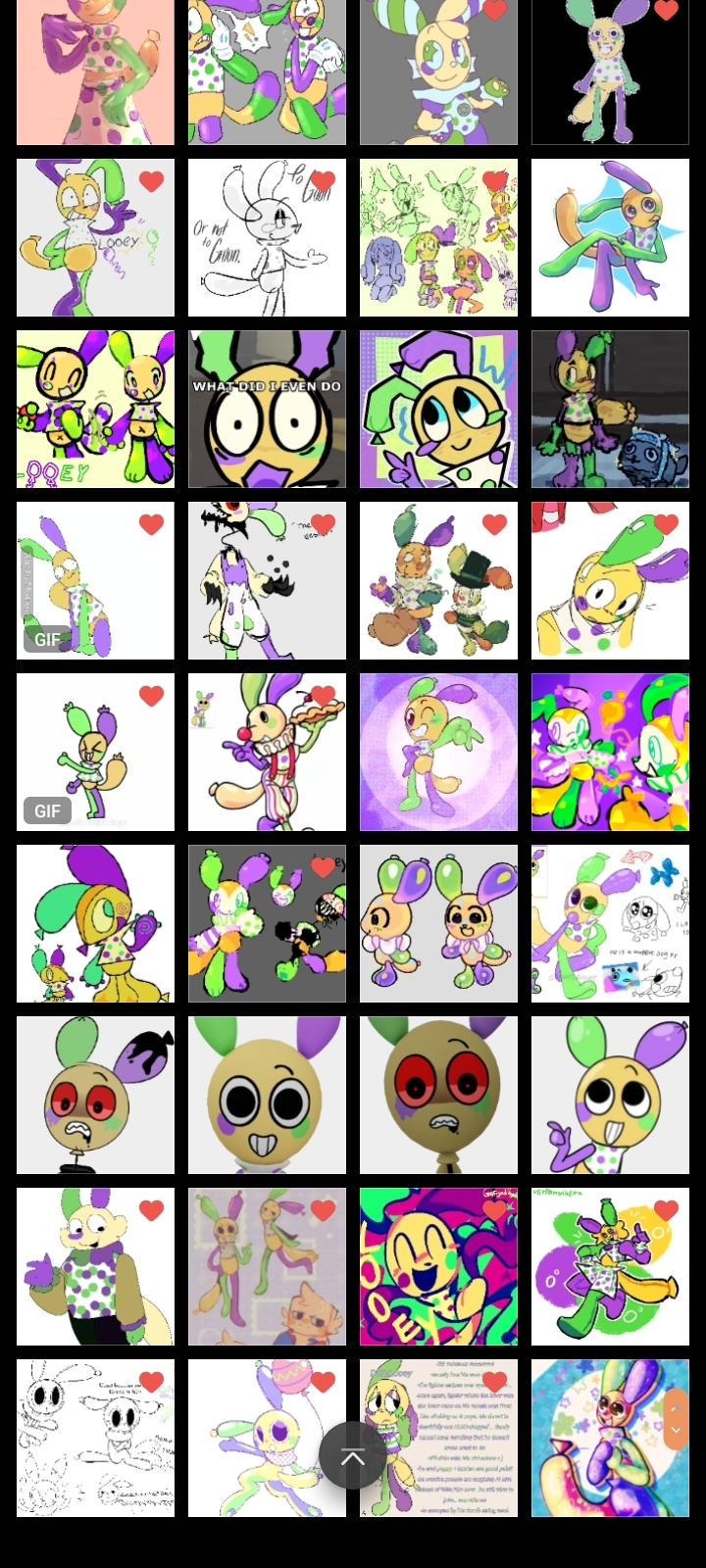This screenshot has height=1568, width=706.
Task: Open the clown bunny holding a pie tile
Action: [267, 752]
